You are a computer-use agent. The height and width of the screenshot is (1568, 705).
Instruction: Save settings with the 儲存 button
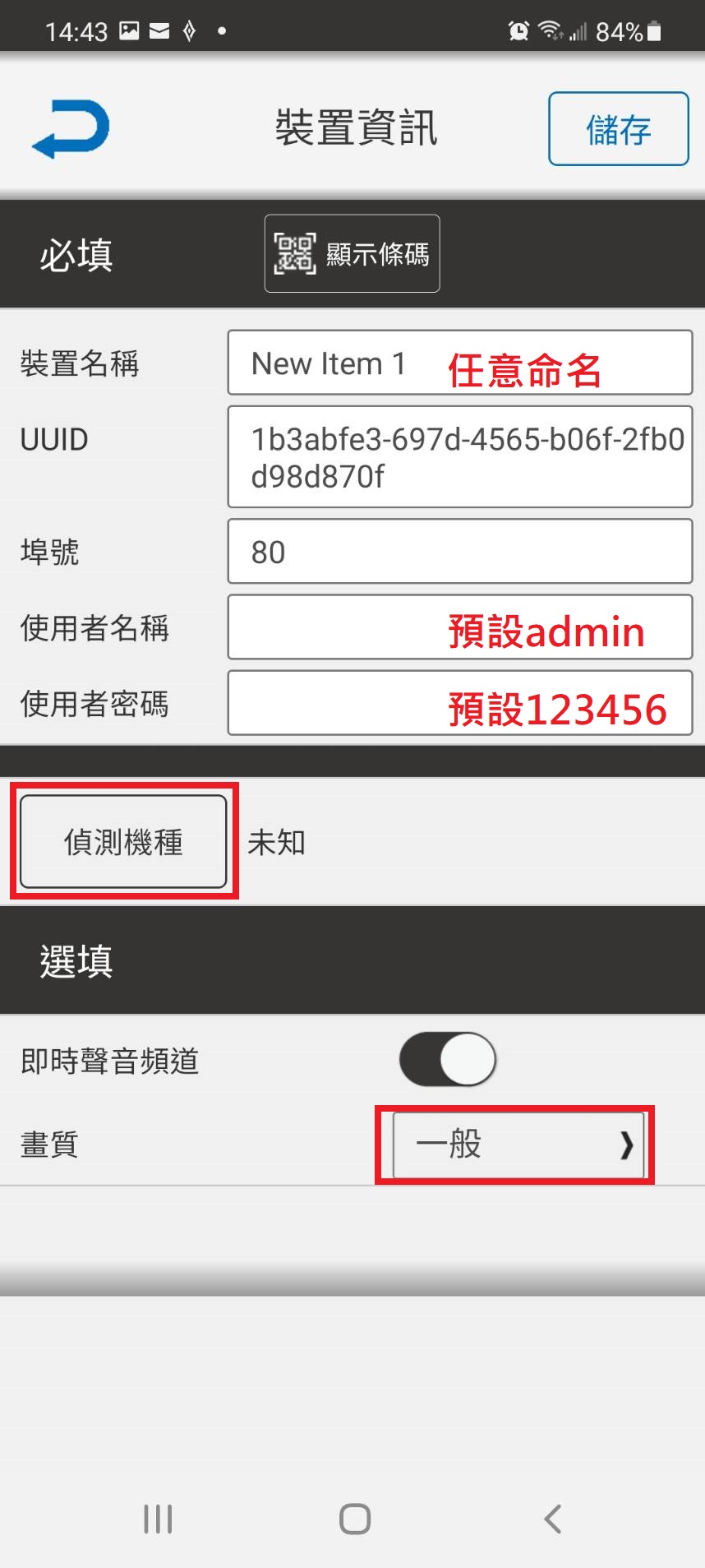[x=618, y=129]
